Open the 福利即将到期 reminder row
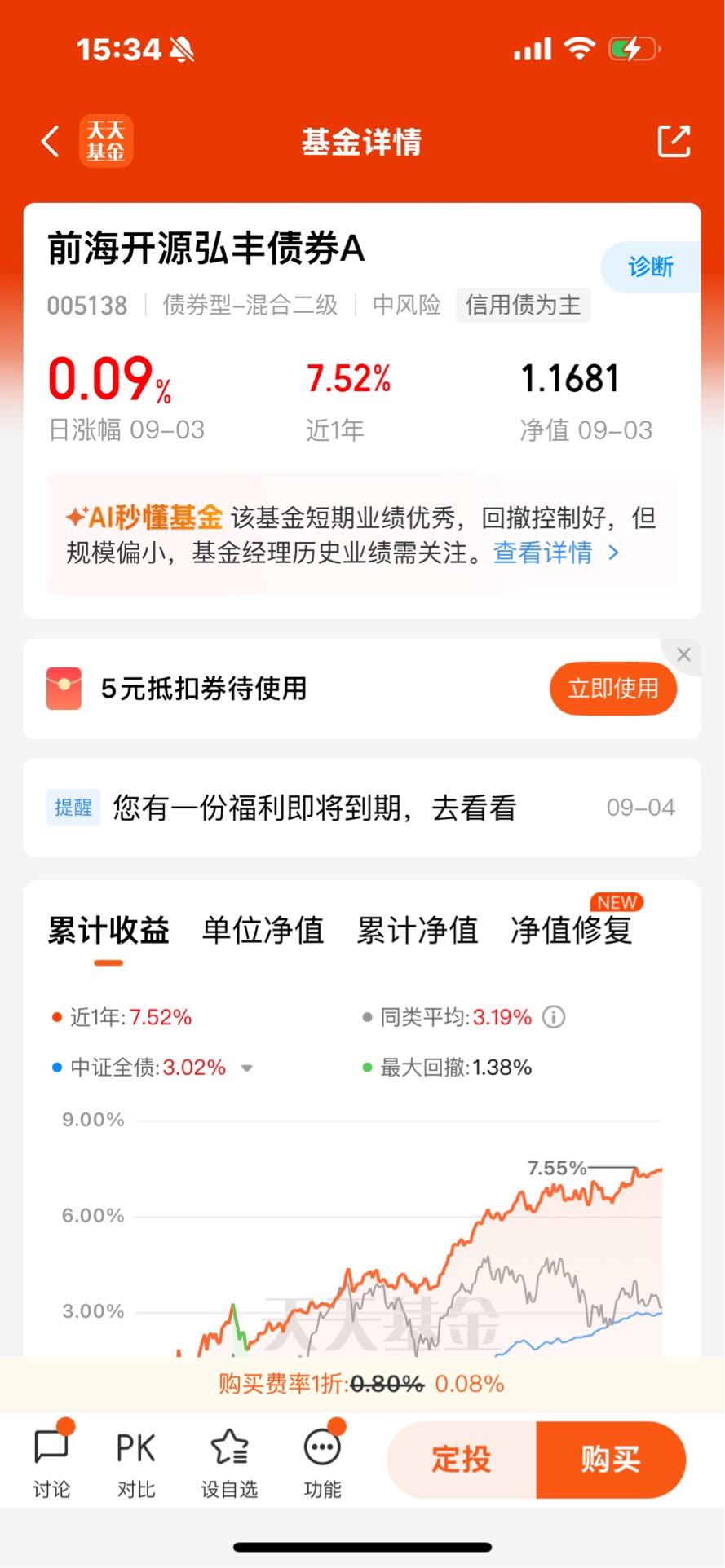Screen dimensions: 725x1568 (x=362, y=808)
